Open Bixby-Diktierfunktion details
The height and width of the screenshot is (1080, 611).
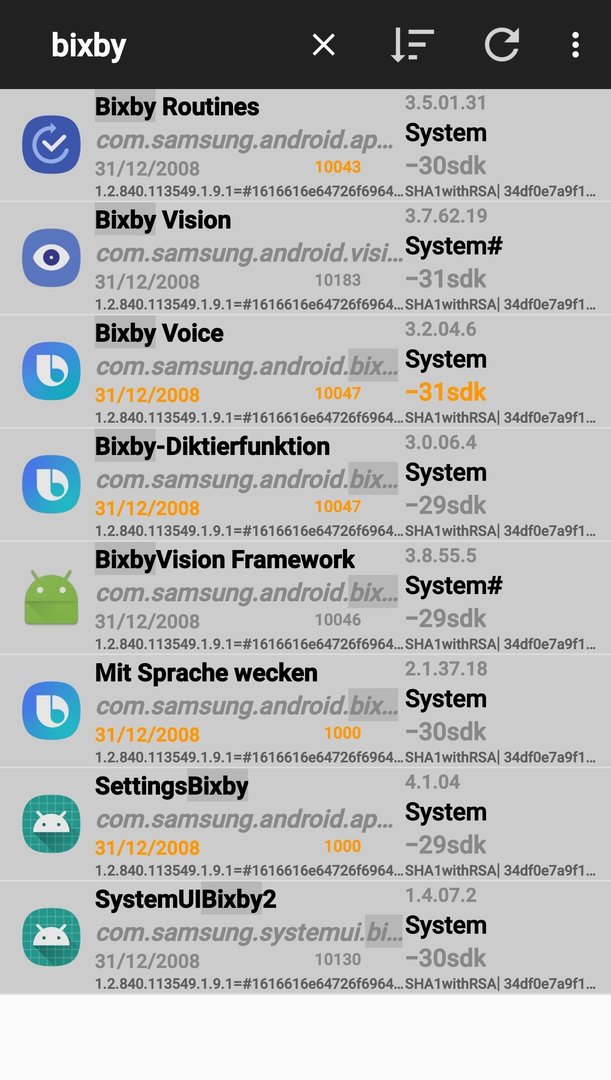(x=305, y=484)
